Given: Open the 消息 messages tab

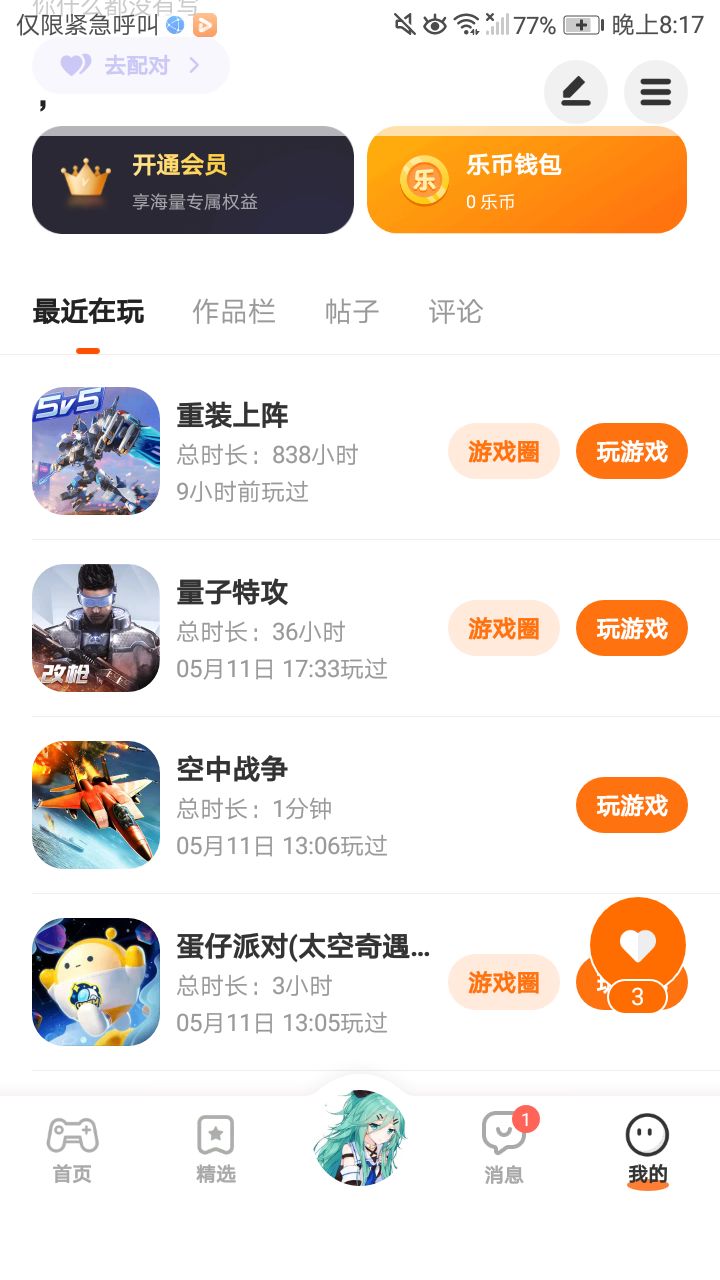Looking at the screenshot, I should (x=504, y=1150).
